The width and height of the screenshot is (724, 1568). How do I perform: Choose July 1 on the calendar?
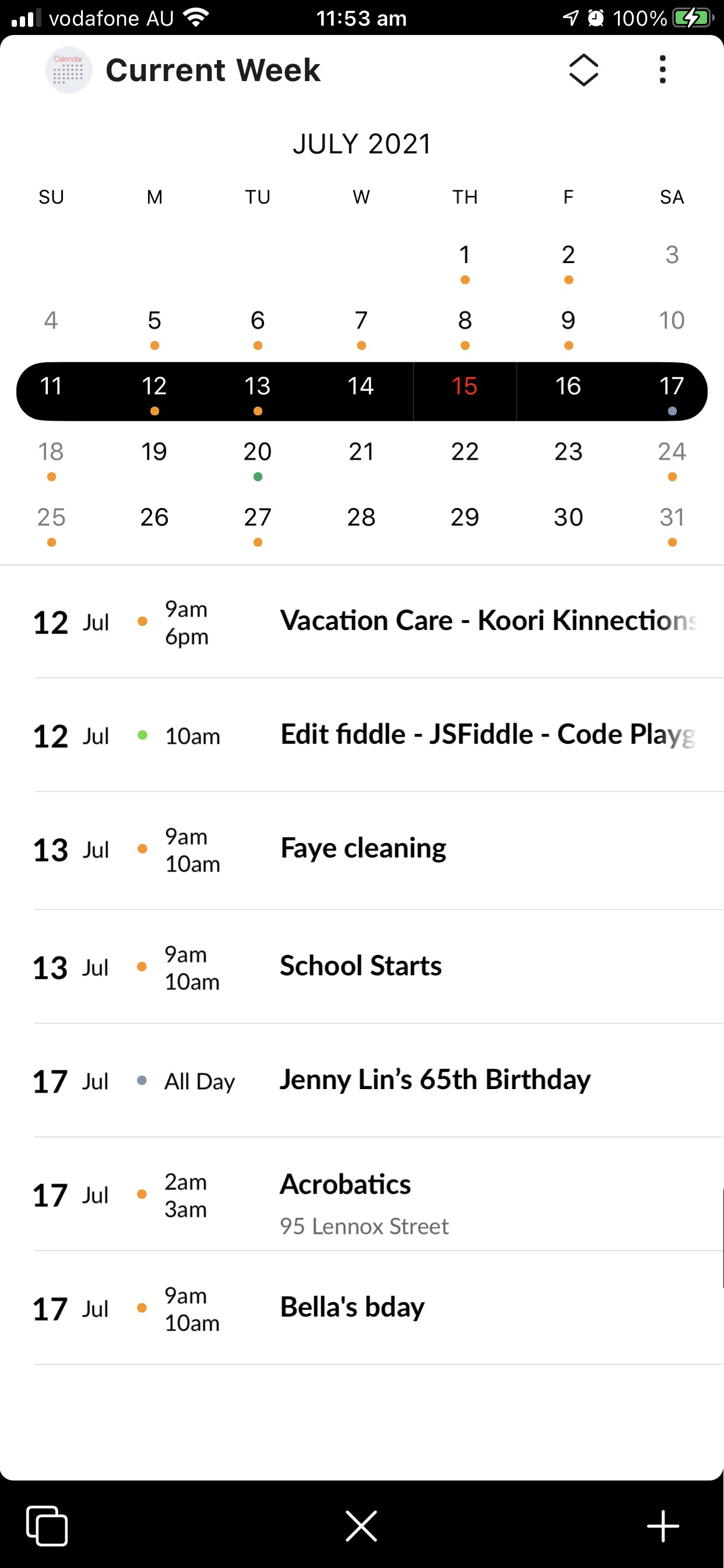coord(464,256)
